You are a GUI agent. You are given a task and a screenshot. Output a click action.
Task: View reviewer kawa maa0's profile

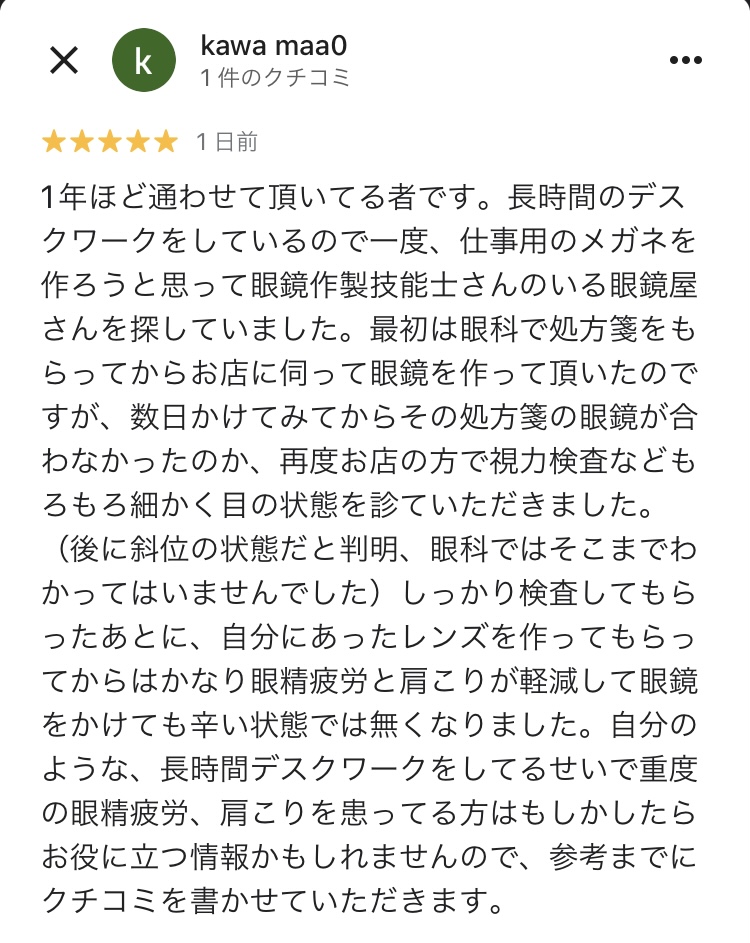pos(274,47)
